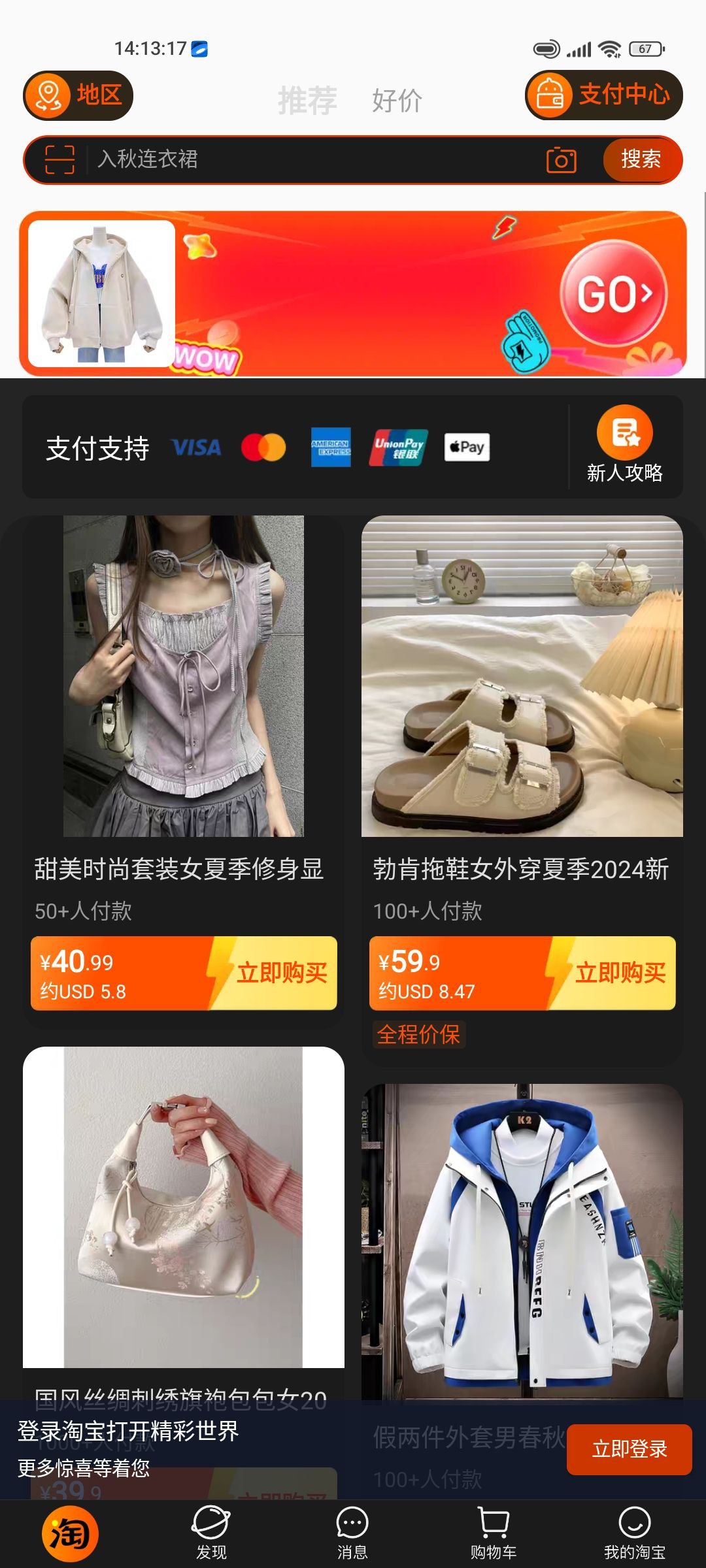Open the 甜美时尚套装 product card

point(184,719)
